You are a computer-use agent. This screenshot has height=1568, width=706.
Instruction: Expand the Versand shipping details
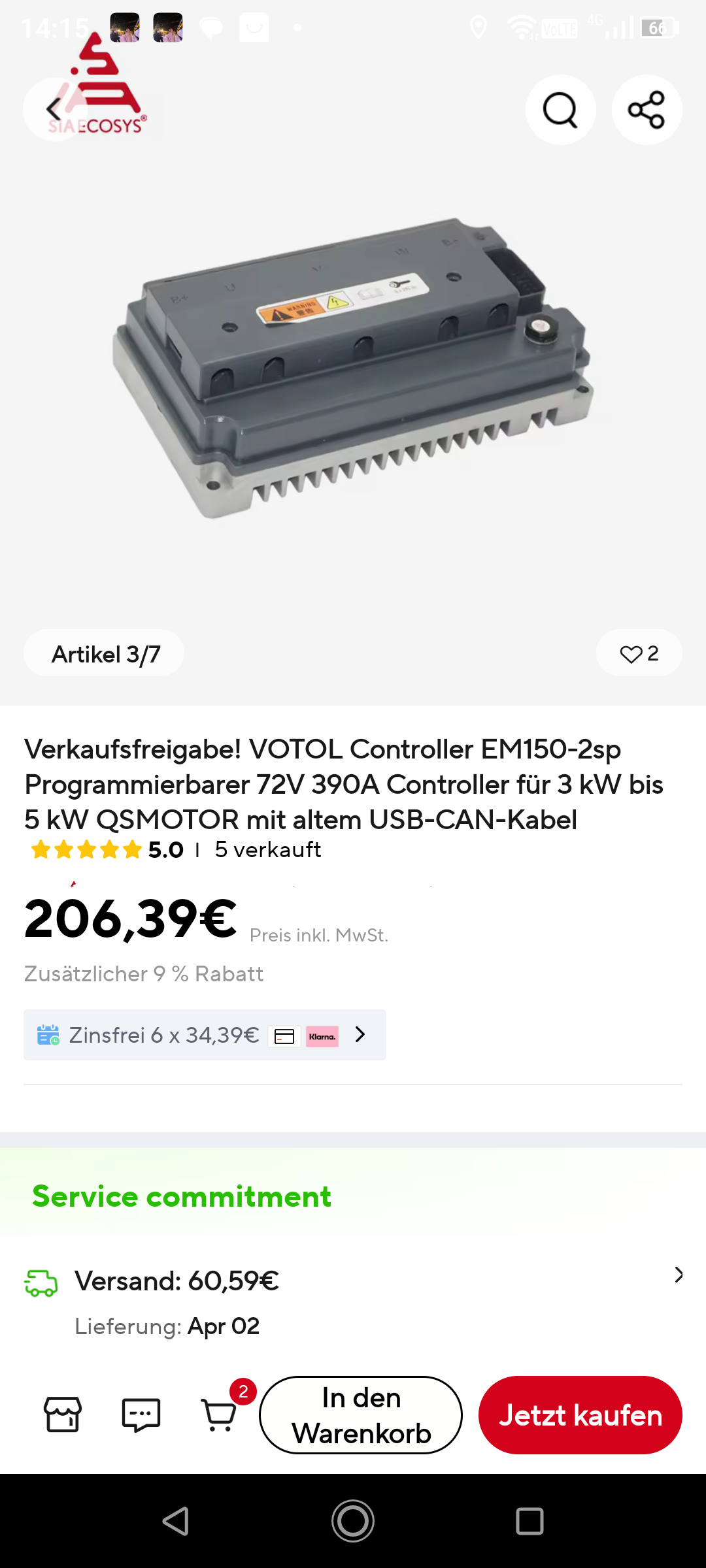coord(679,1275)
